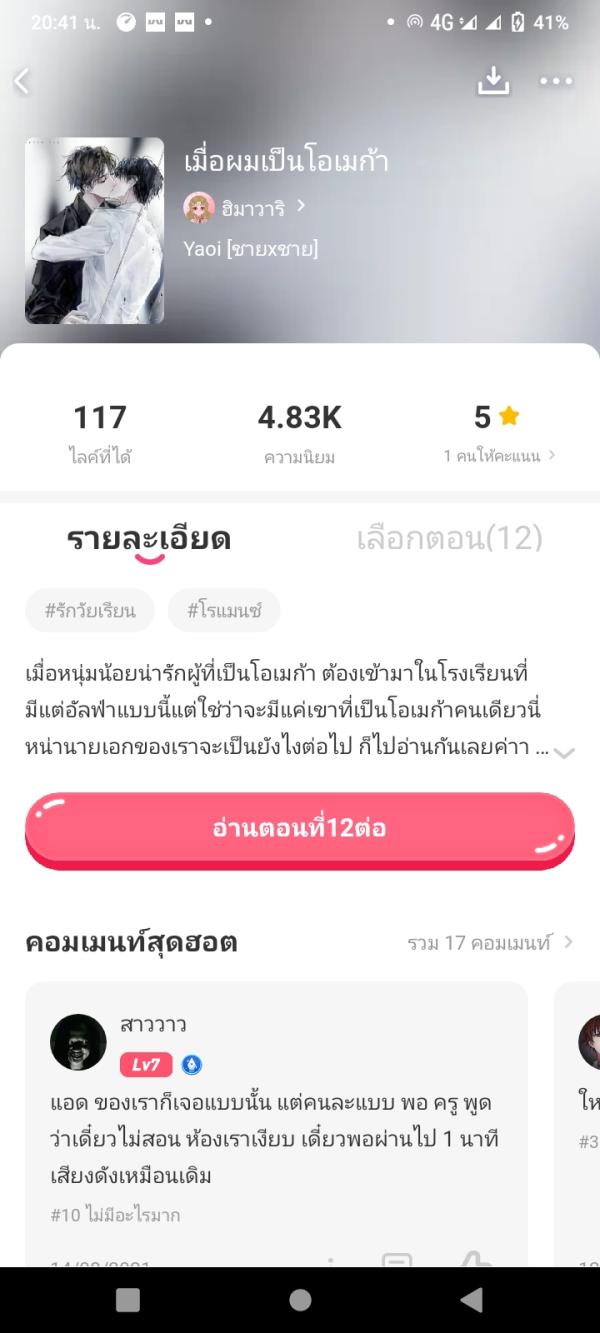Download this comic for offline reading
The width and height of the screenshot is (600, 1333).
click(493, 81)
